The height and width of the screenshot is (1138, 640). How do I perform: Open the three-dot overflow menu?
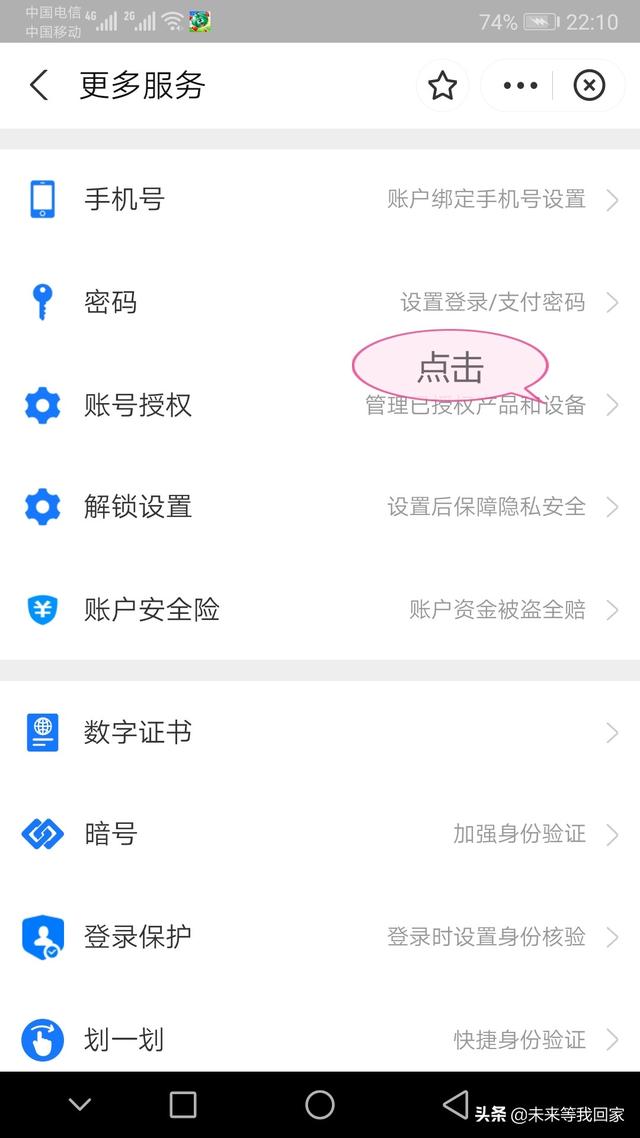(520, 86)
